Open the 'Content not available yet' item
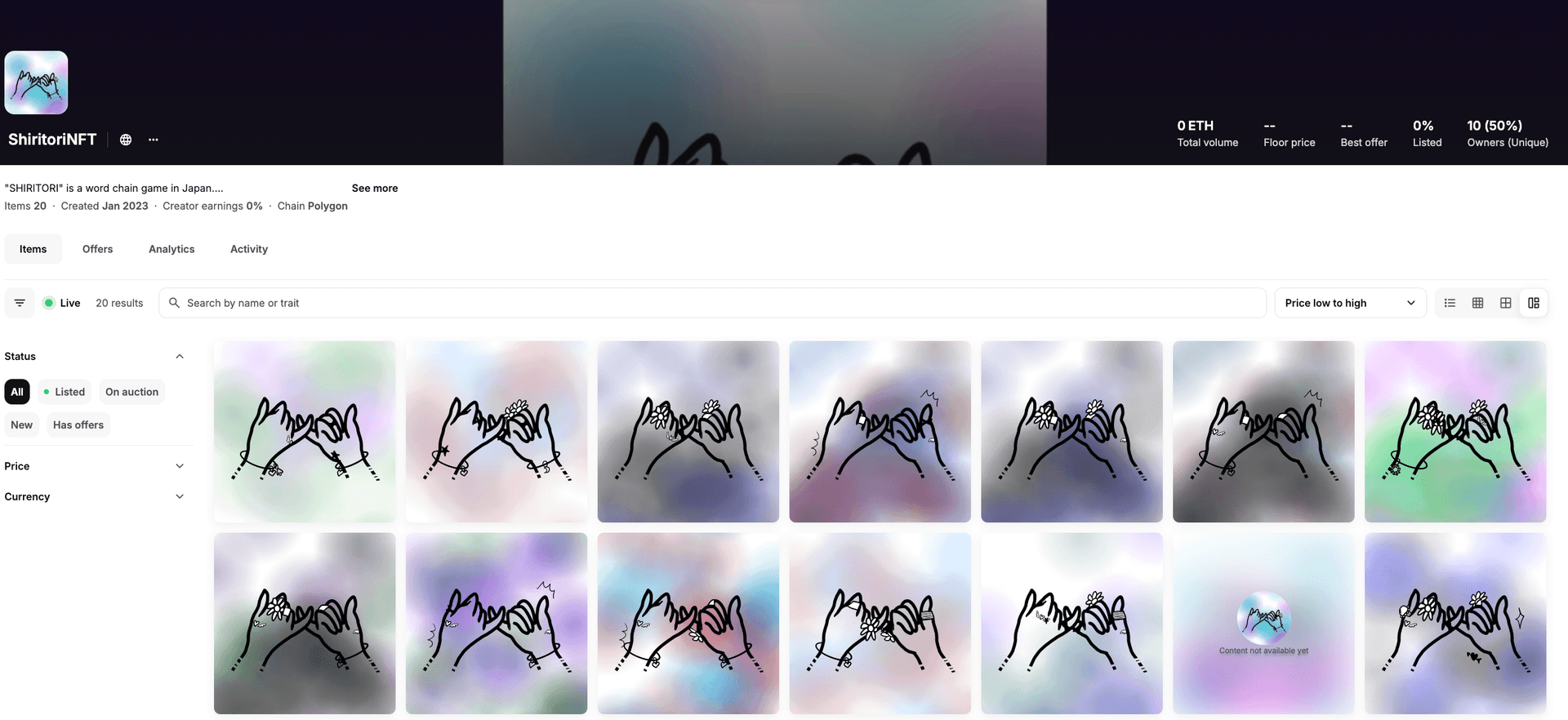Viewport: 1568px width, 720px height. click(1263, 624)
